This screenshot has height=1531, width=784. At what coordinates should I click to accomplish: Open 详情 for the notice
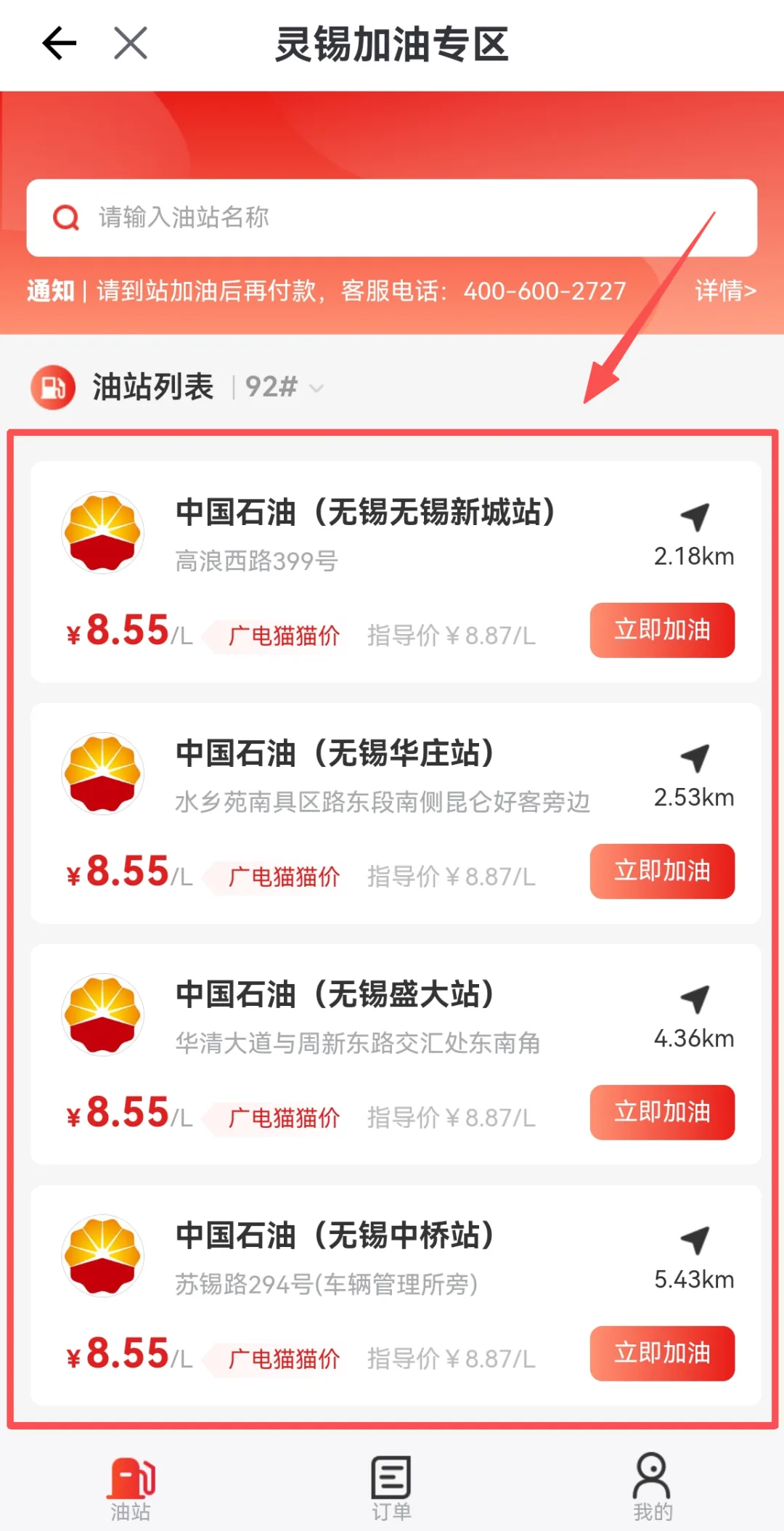(725, 291)
